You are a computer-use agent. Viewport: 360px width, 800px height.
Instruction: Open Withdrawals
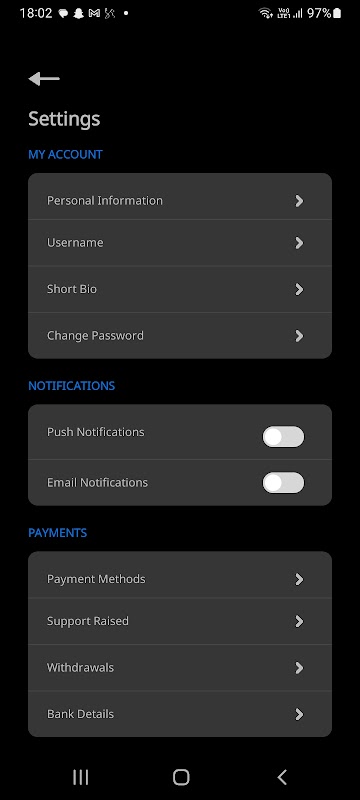click(x=180, y=668)
